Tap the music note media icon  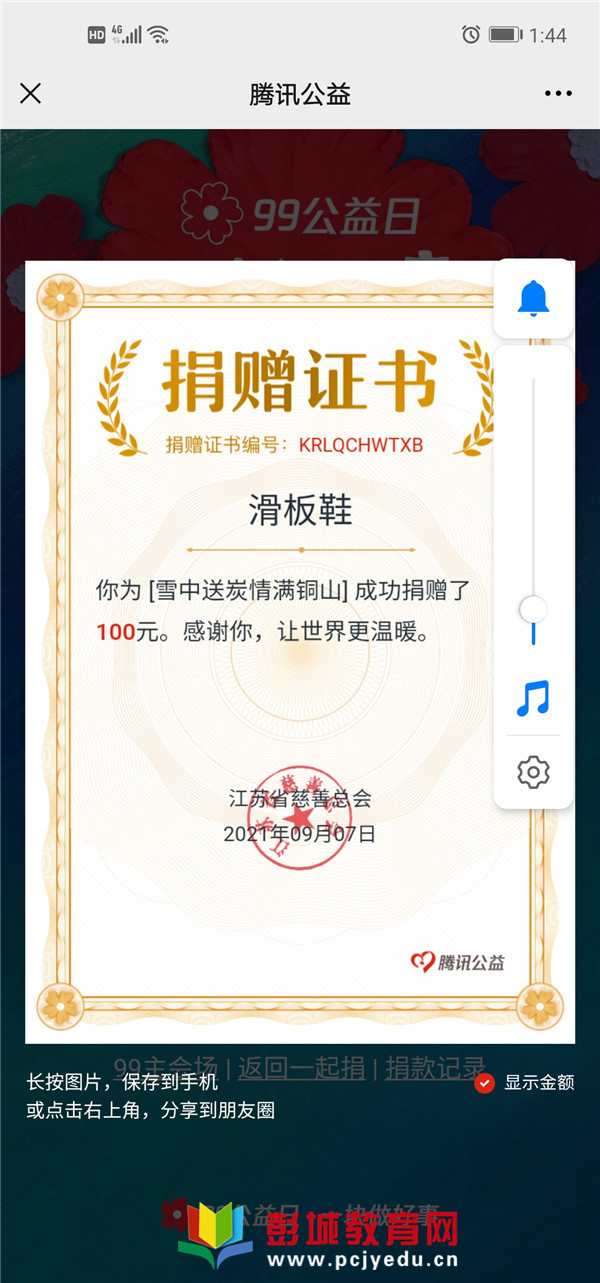[x=533, y=697]
